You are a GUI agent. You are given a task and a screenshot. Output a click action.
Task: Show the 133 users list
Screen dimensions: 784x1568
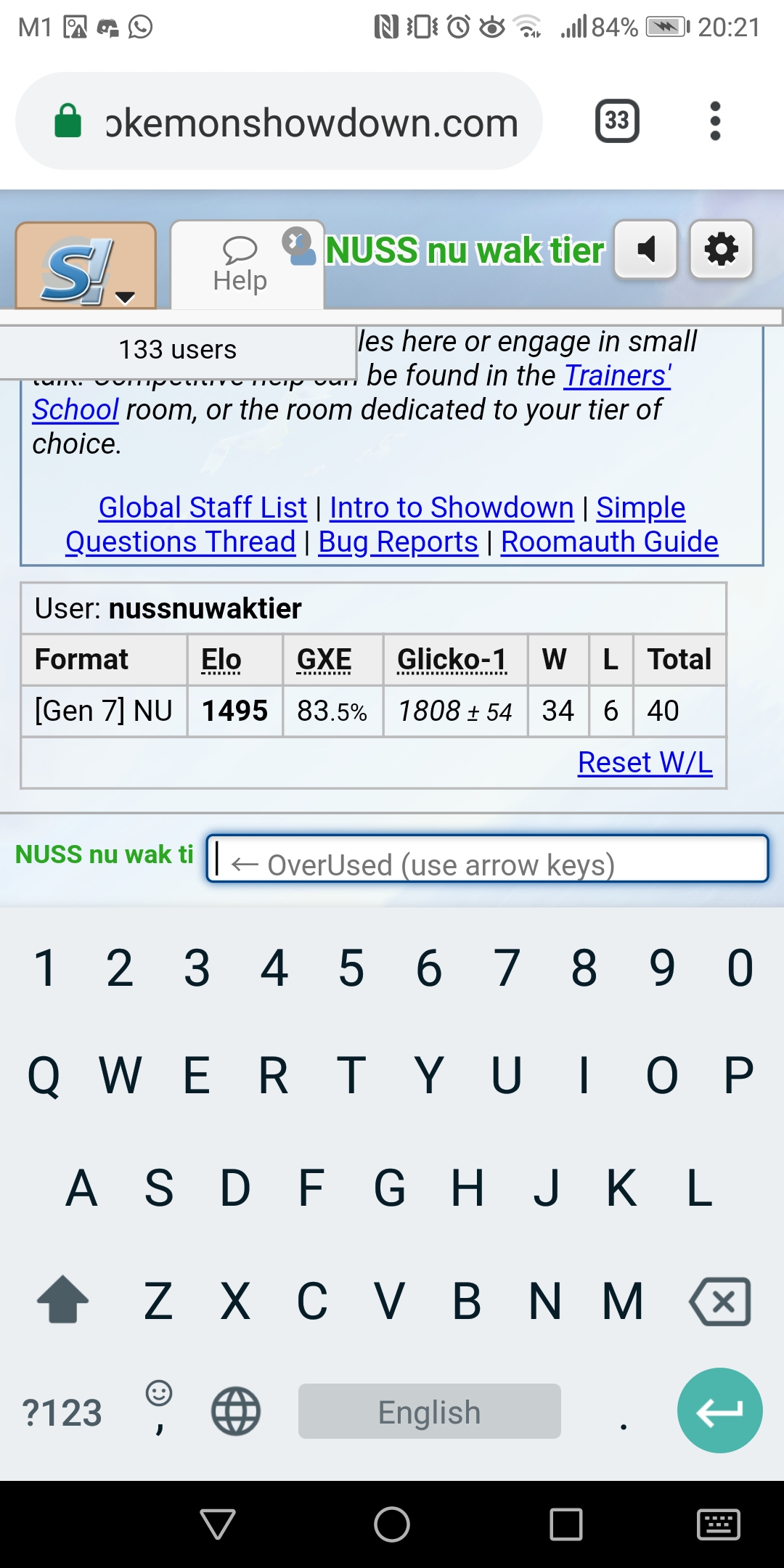coord(178,350)
